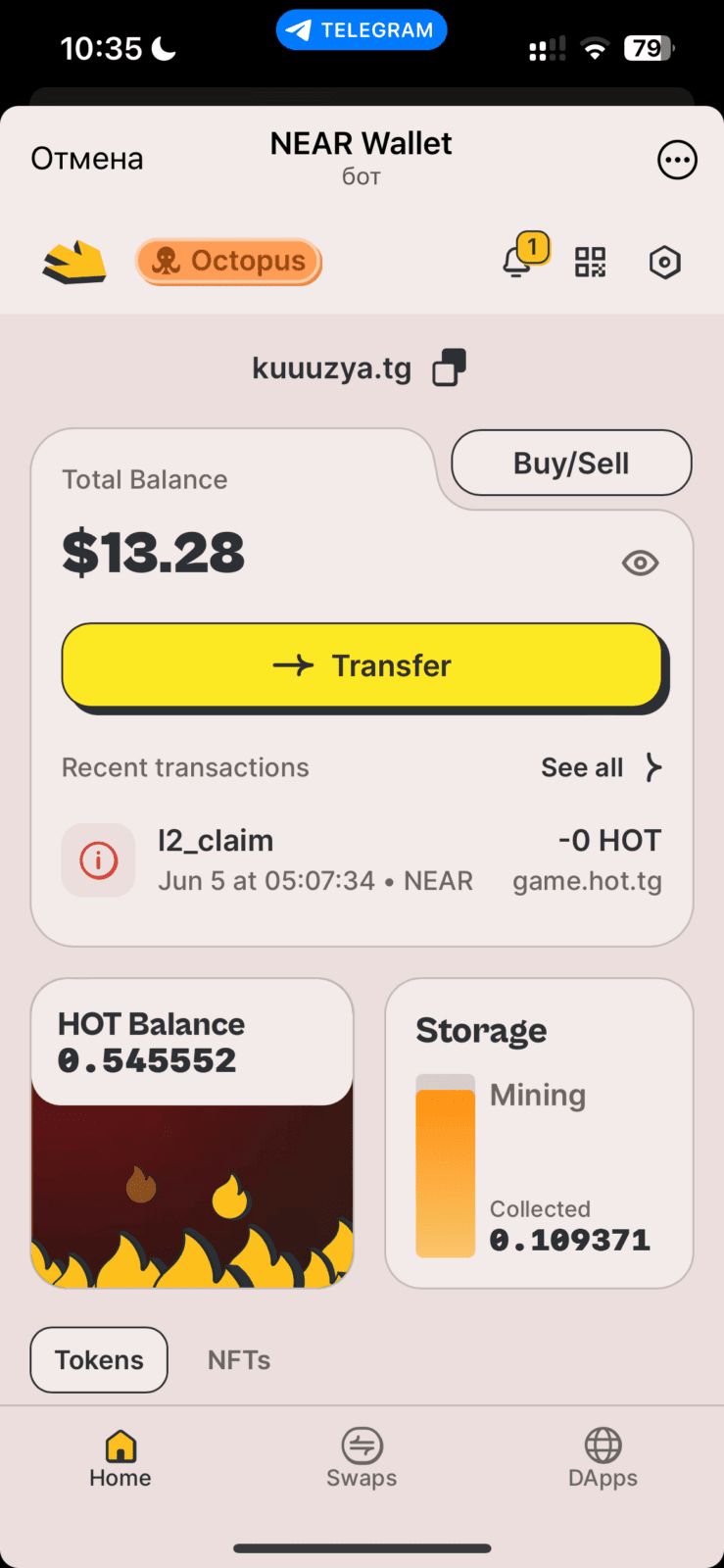
Task: Copy the kuuuzya.tg address
Action: coord(449,367)
